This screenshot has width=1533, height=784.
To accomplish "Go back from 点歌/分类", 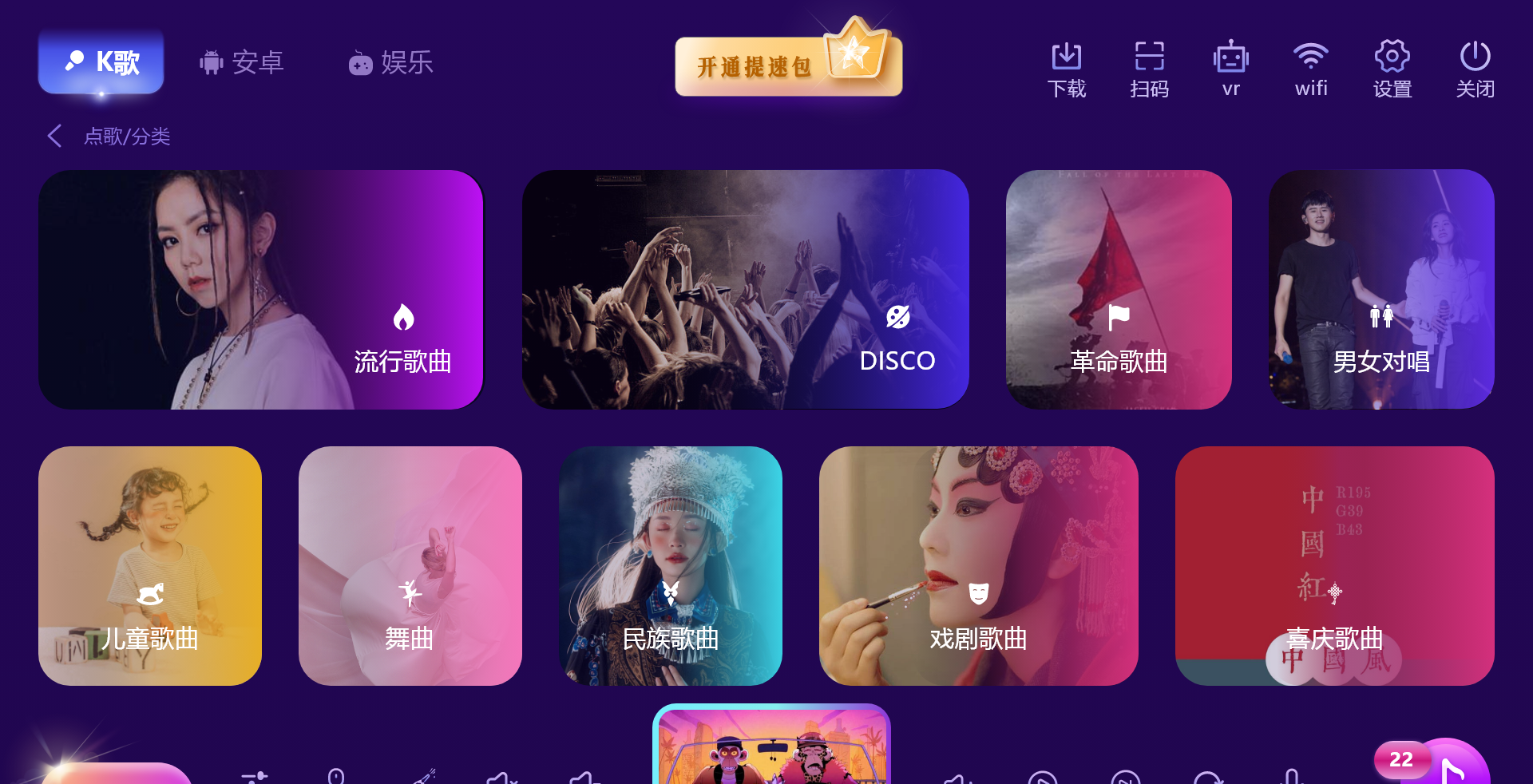I will (x=54, y=136).
